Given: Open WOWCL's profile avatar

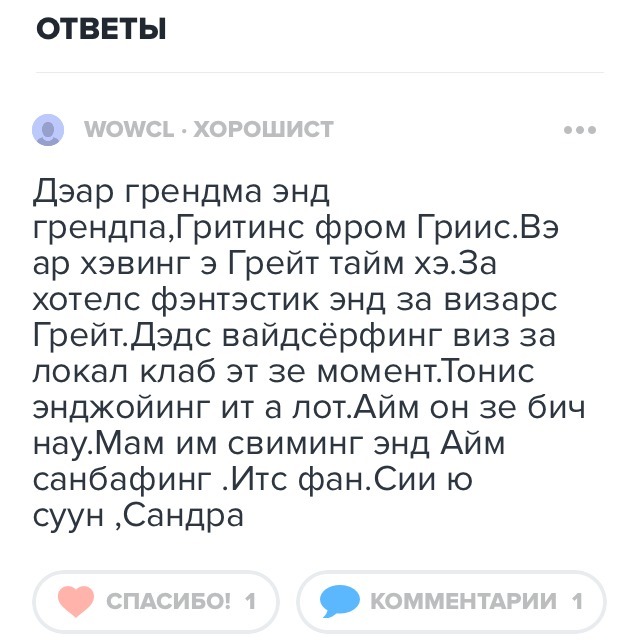Looking at the screenshot, I should [48, 130].
